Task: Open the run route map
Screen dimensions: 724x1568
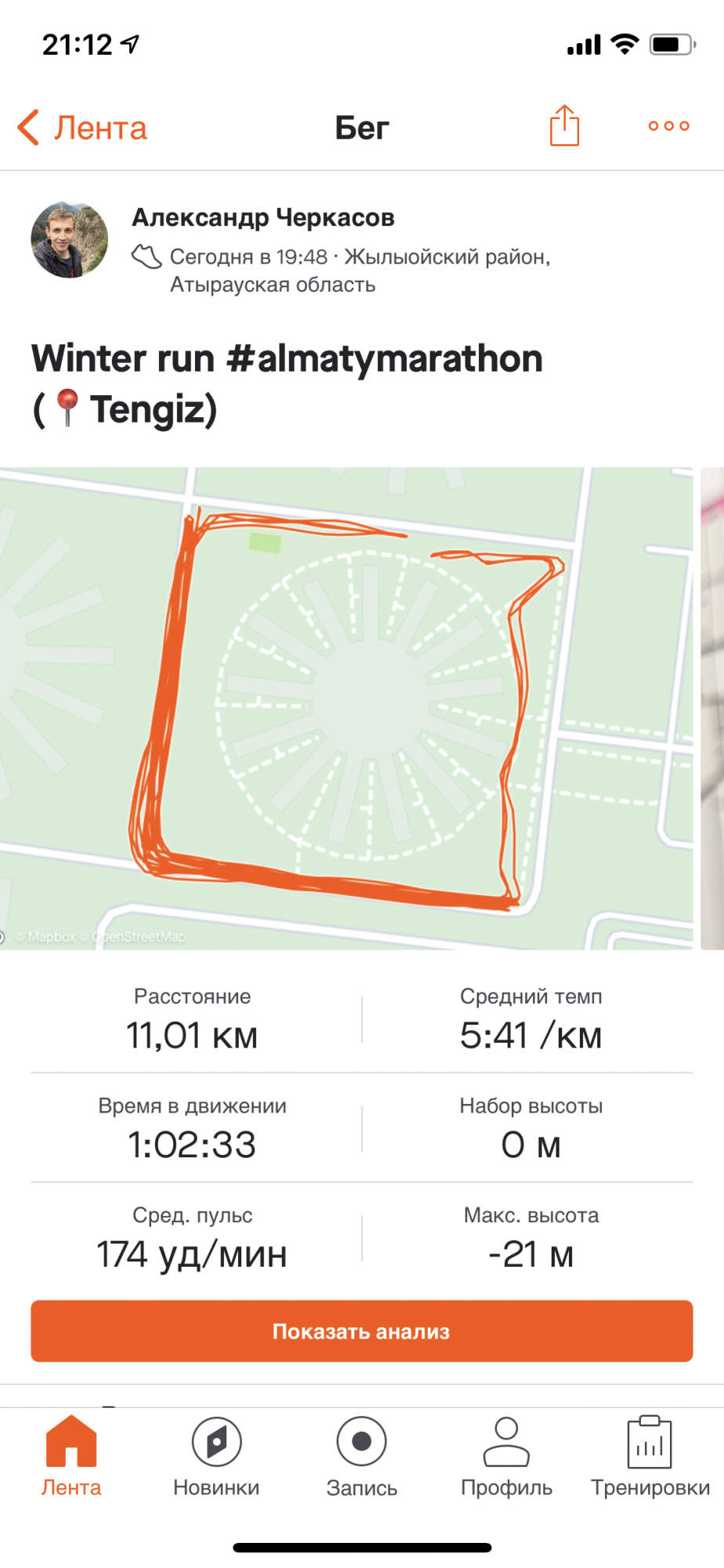Action: point(346,708)
